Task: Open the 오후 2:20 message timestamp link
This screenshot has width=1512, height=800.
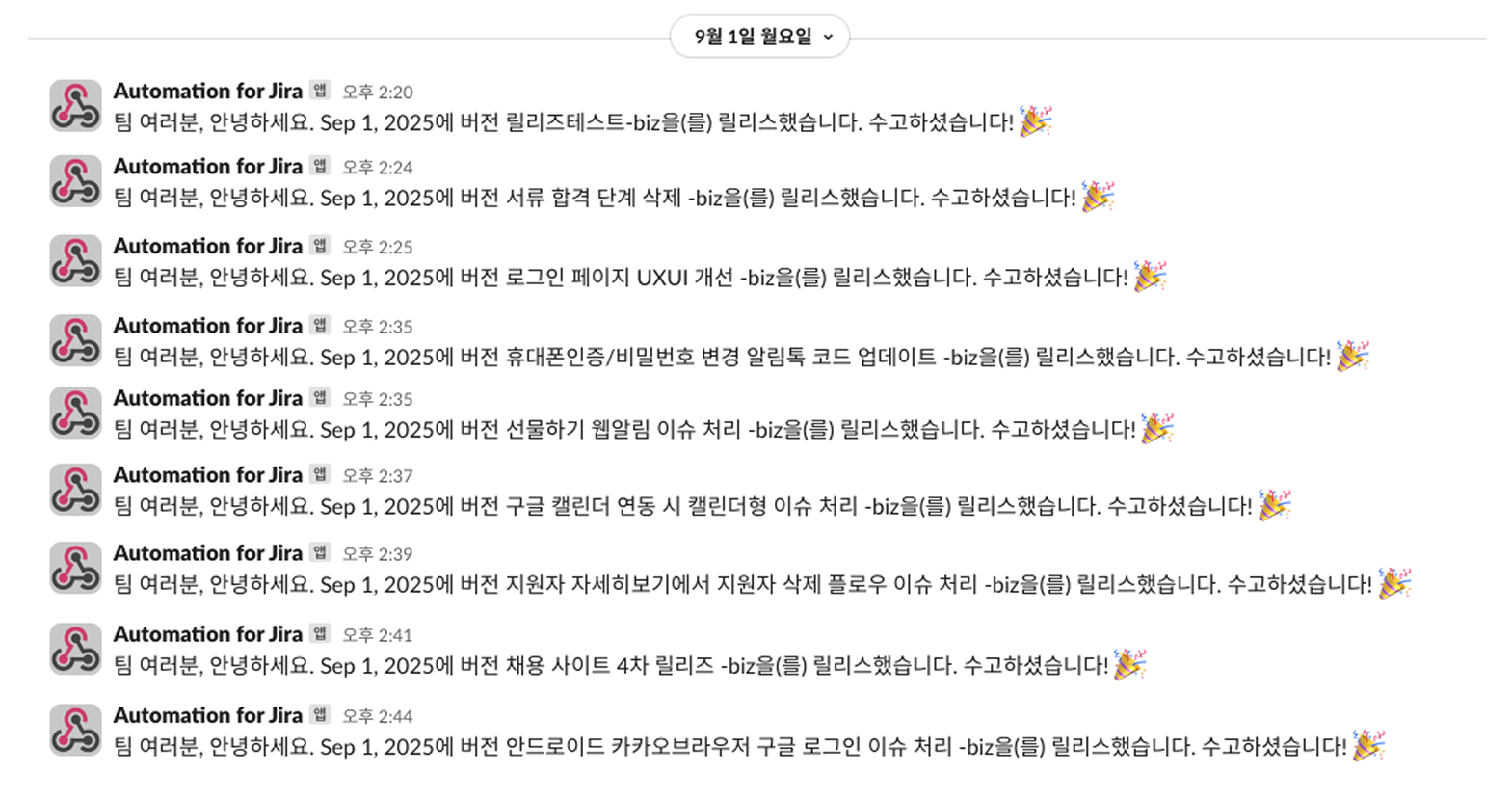Action: 378,92
